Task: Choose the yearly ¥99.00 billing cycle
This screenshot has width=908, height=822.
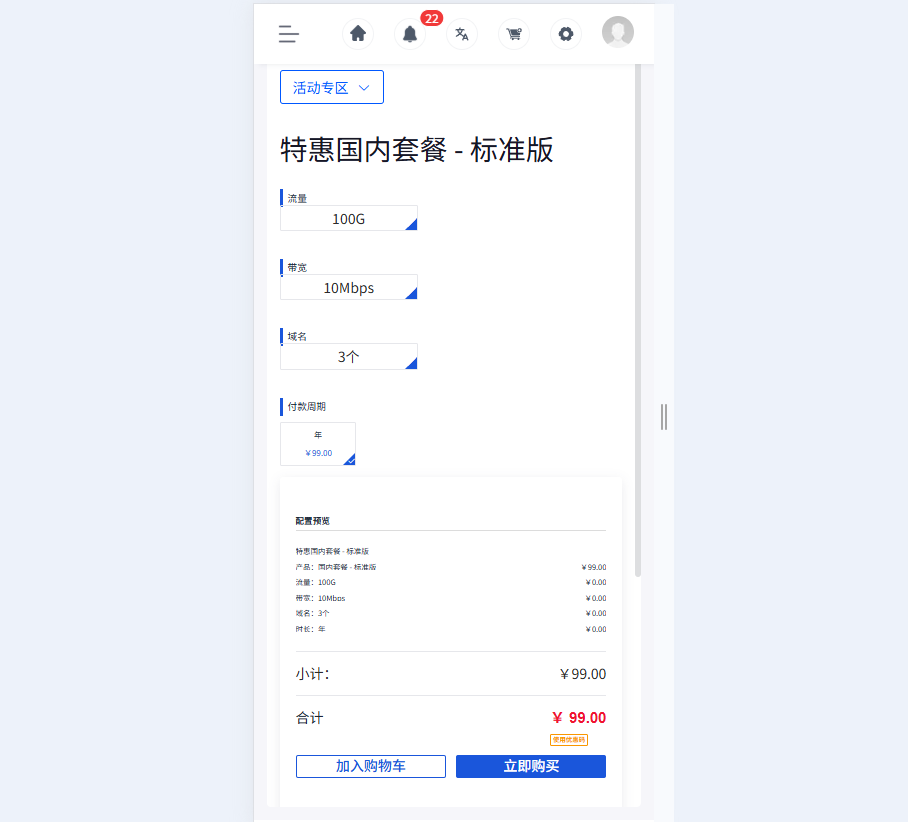Action: [x=318, y=444]
